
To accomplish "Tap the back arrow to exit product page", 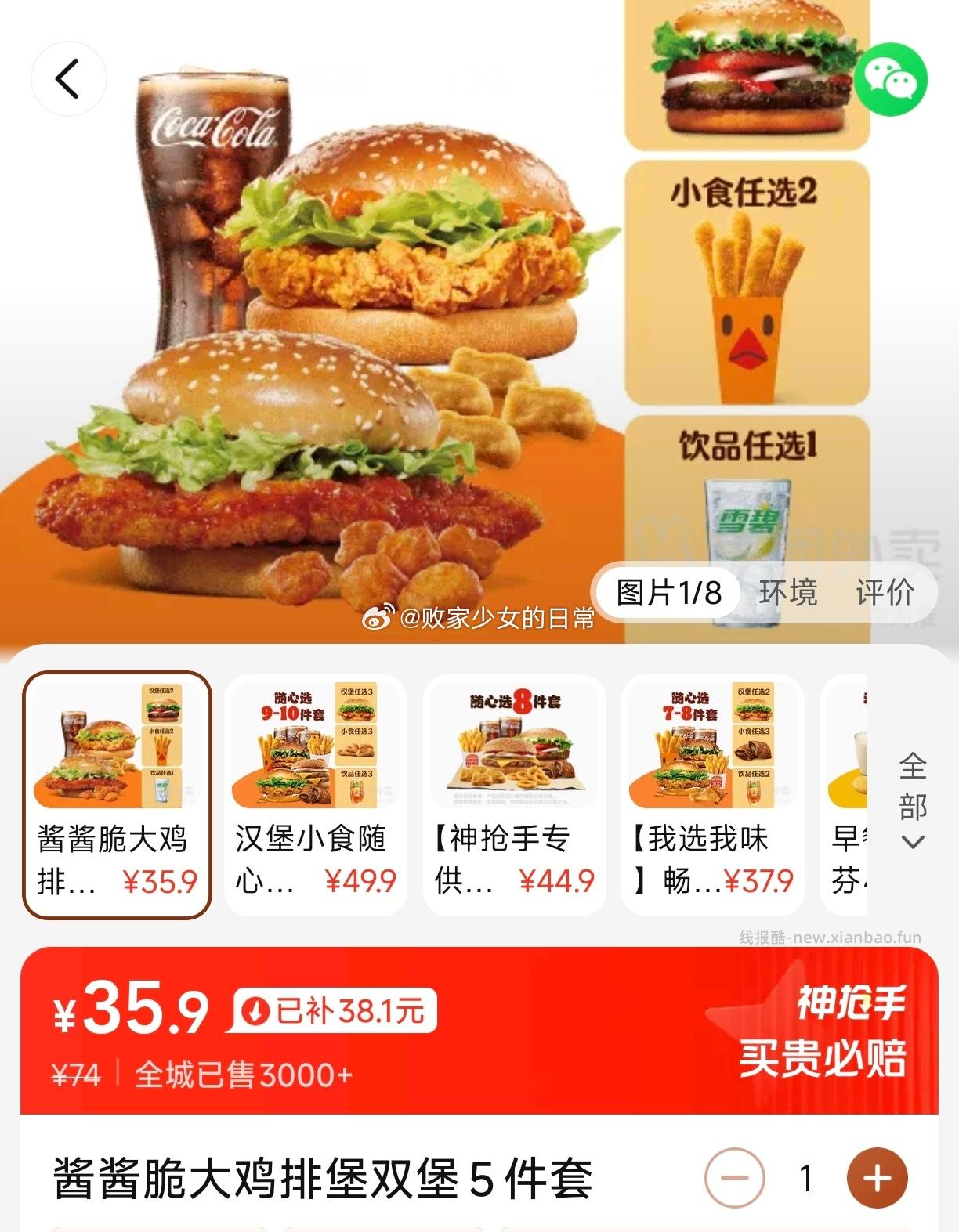I will click(69, 78).
